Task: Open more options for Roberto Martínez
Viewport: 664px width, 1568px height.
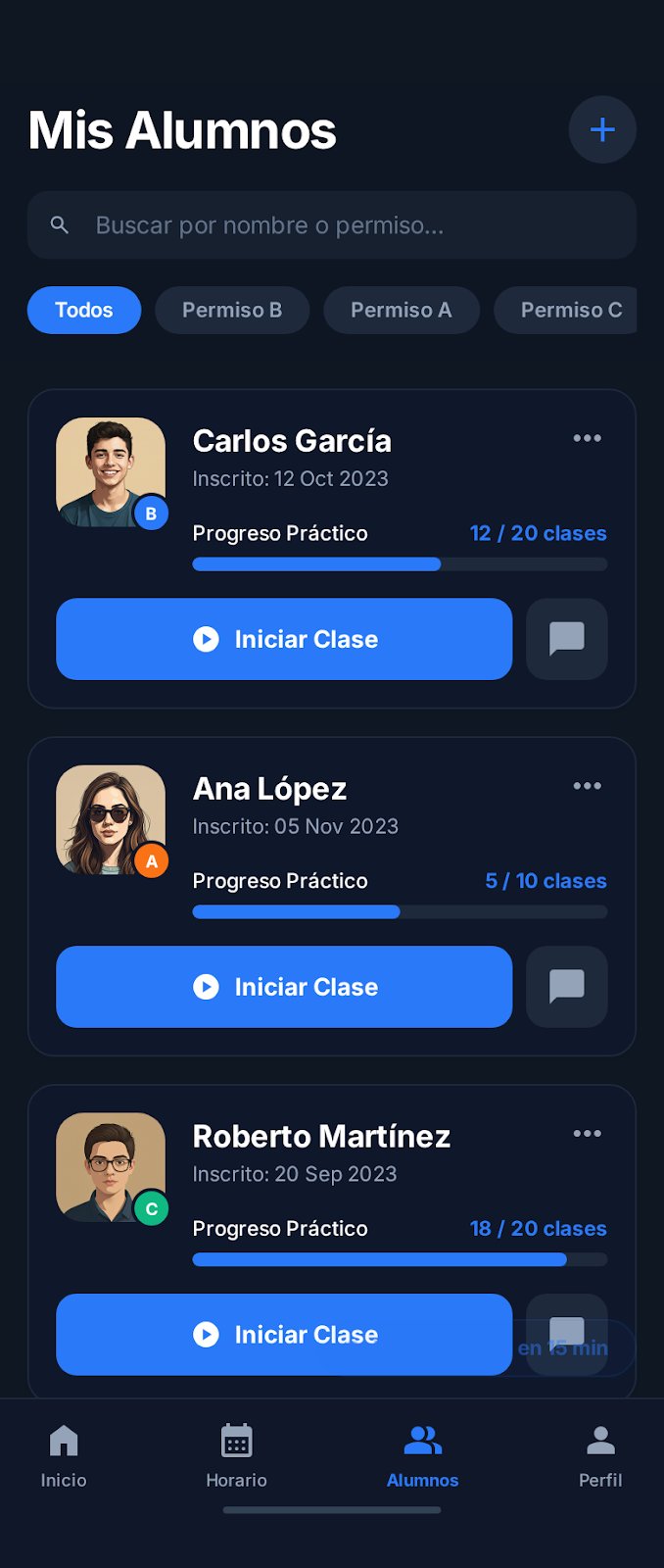Action: point(587,1134)
